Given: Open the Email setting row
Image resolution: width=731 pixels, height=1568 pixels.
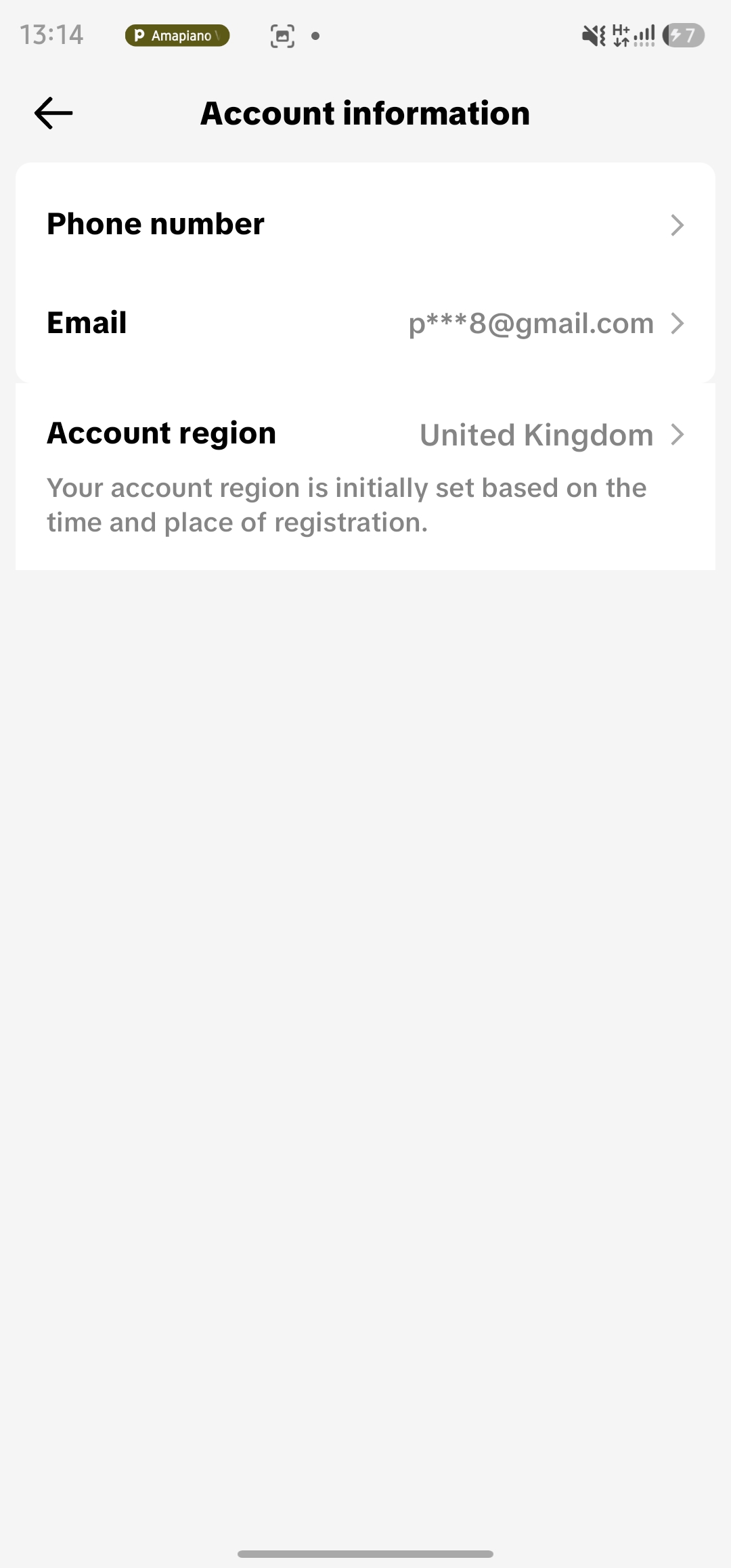Looking at the screenshot, I should (x=365, y=323).
